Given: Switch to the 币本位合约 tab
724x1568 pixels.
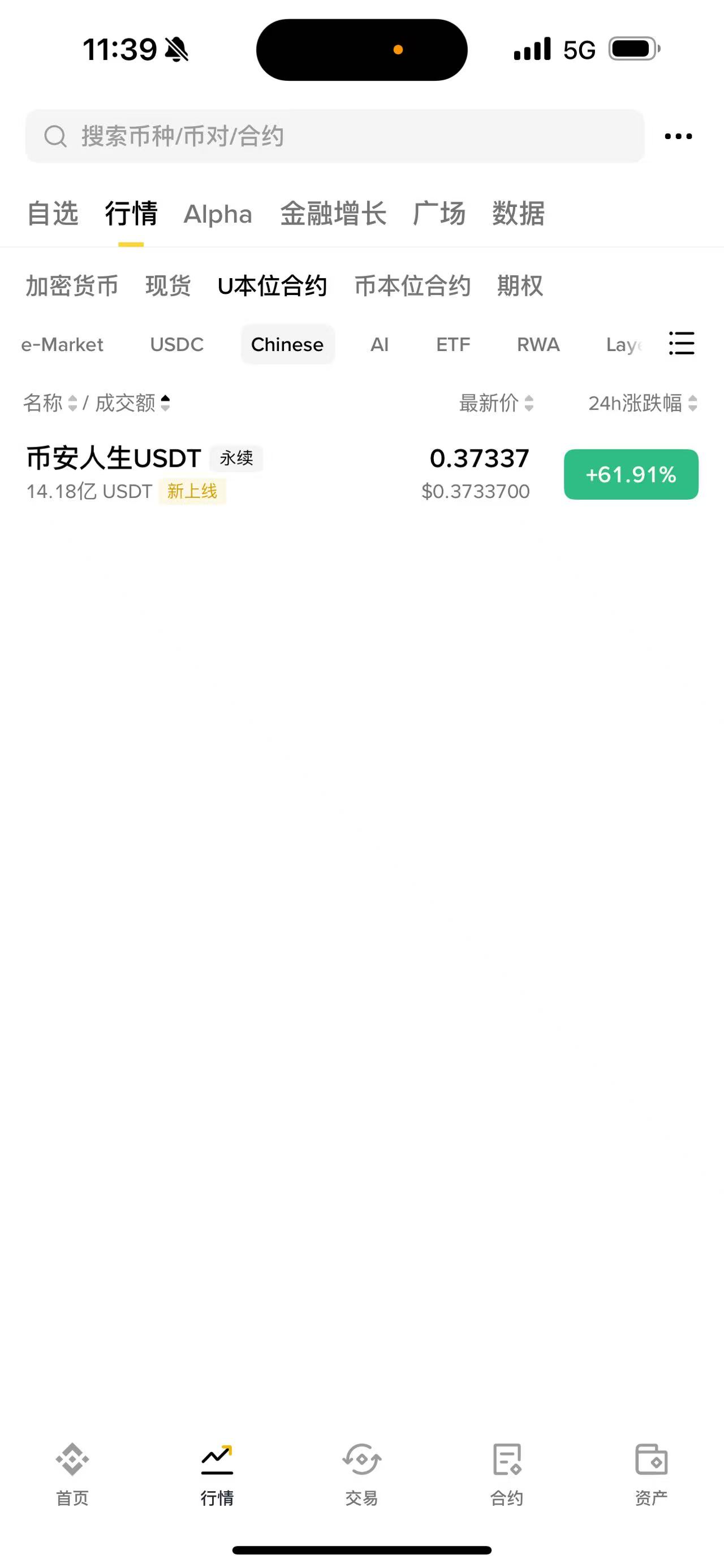Looking at the screenshot, I should click(x=412, y=285).
